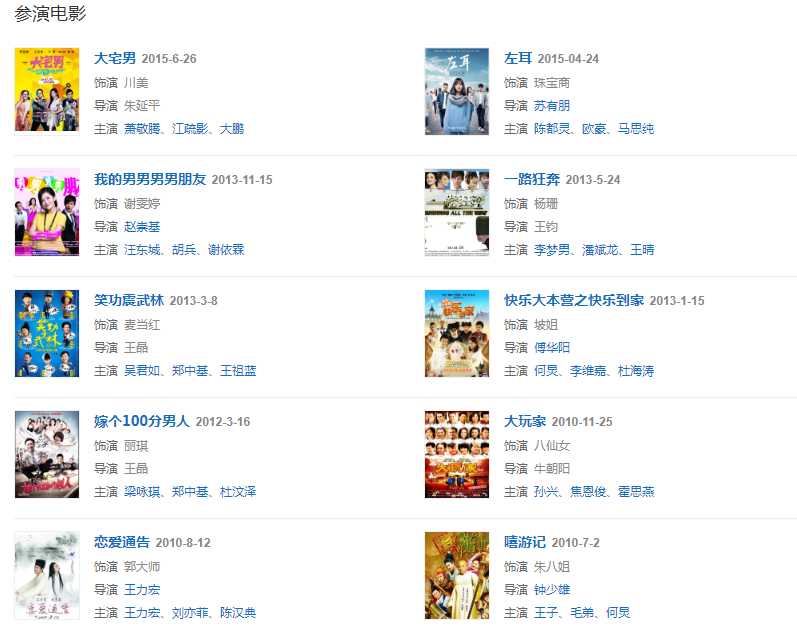Image resolution: width=797 pixels, height=632 pixels.
Task: Open the movie 大玩家
Action: click(x=524, y=422)
